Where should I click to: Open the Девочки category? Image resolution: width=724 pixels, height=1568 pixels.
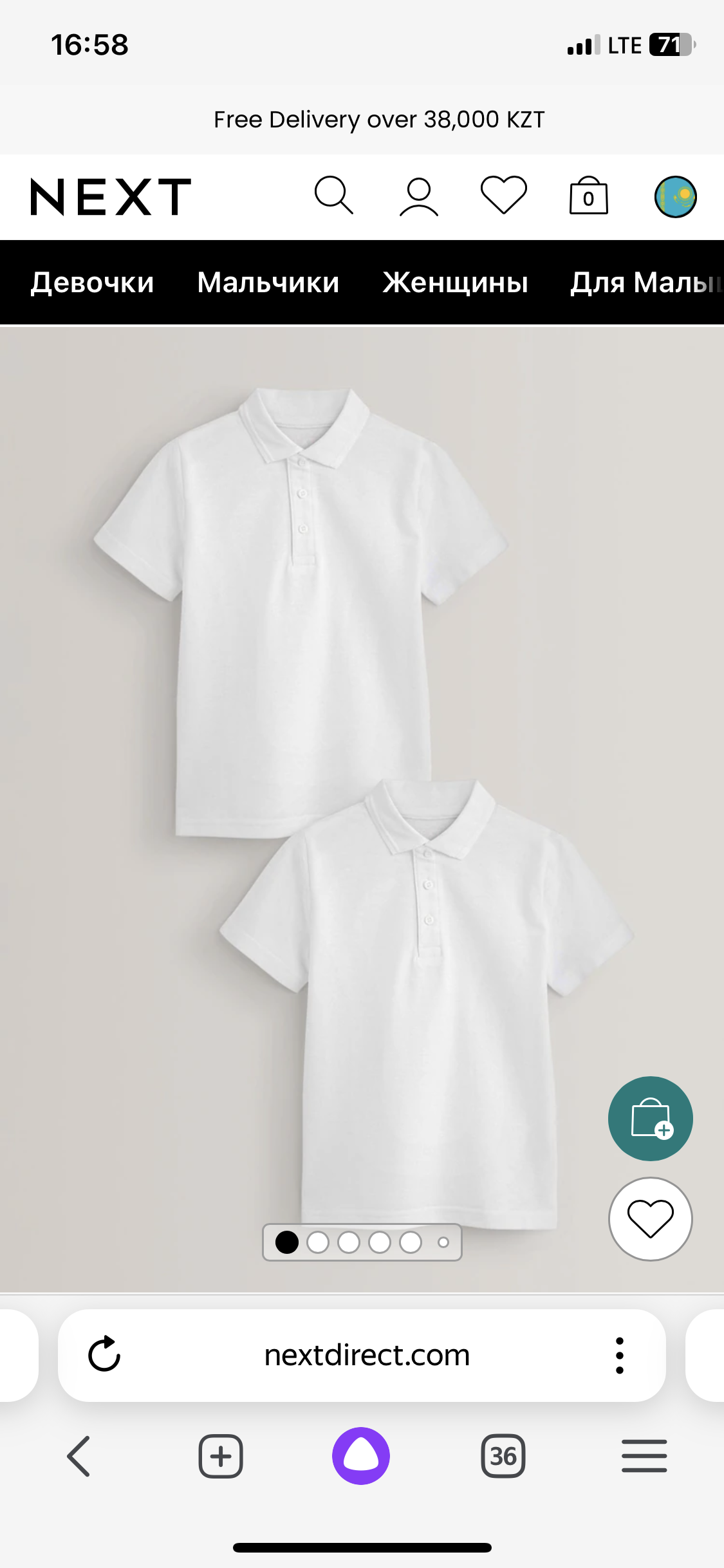tap(93, 283)
